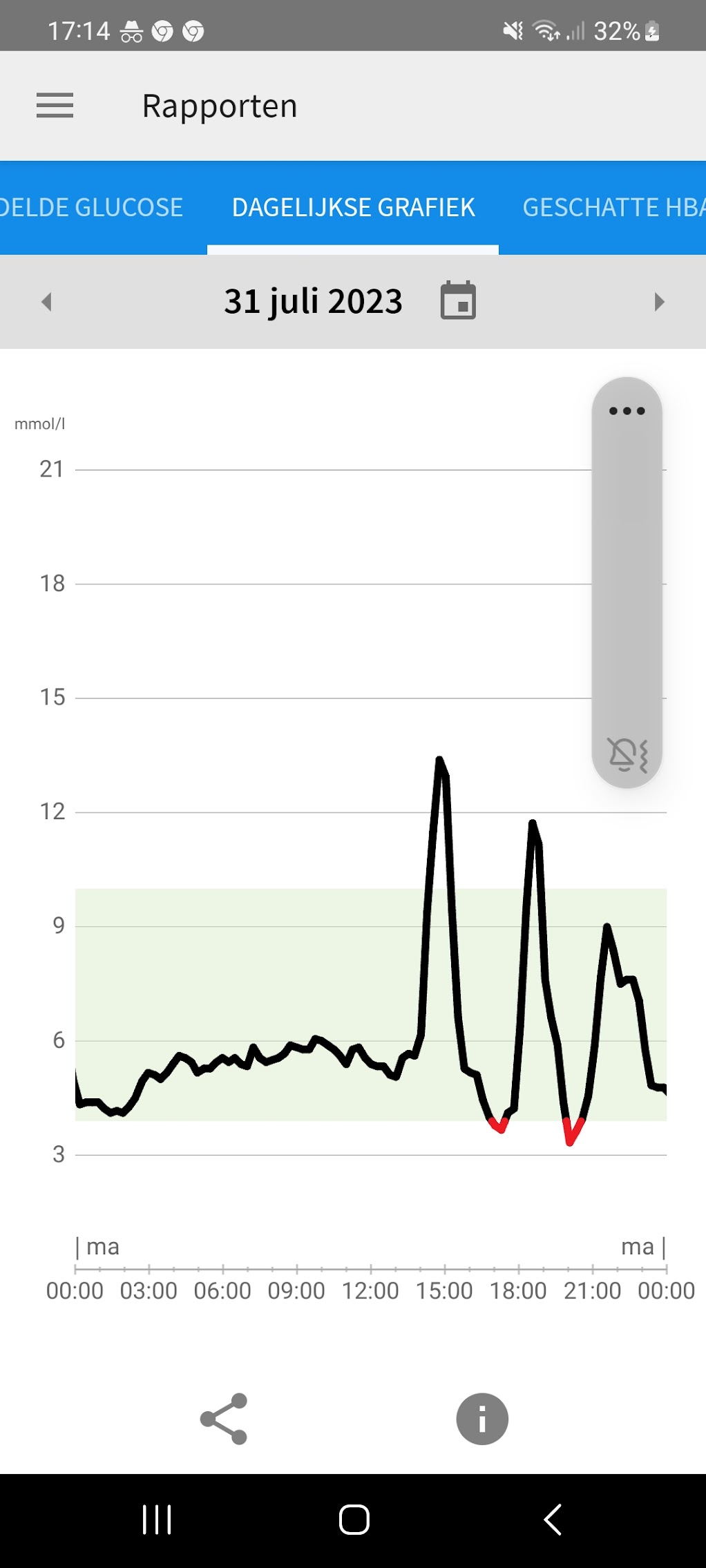Open the recent apps overview

point(157,1520)
